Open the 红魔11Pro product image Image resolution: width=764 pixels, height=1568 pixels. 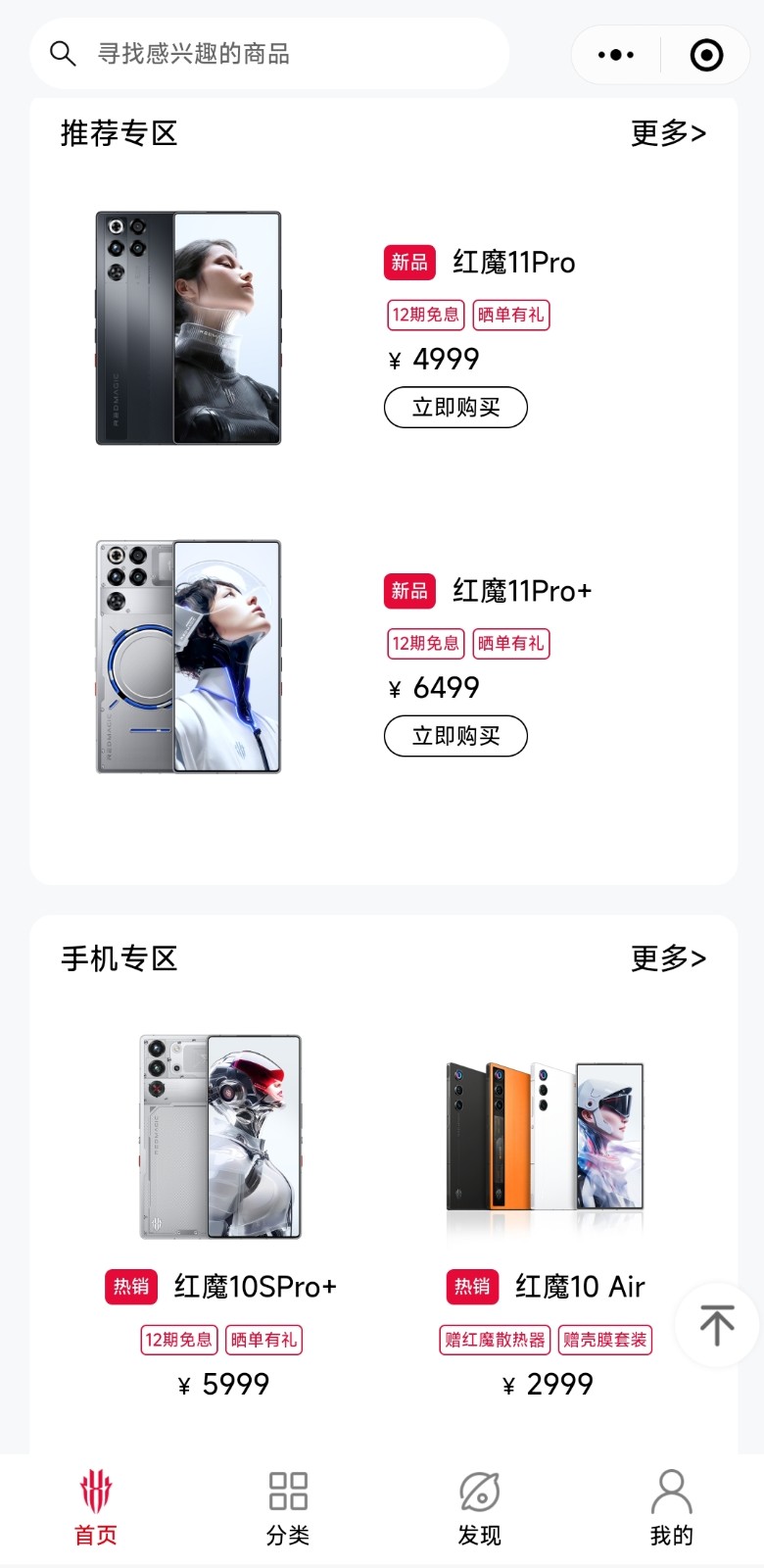tap(188, 328)
